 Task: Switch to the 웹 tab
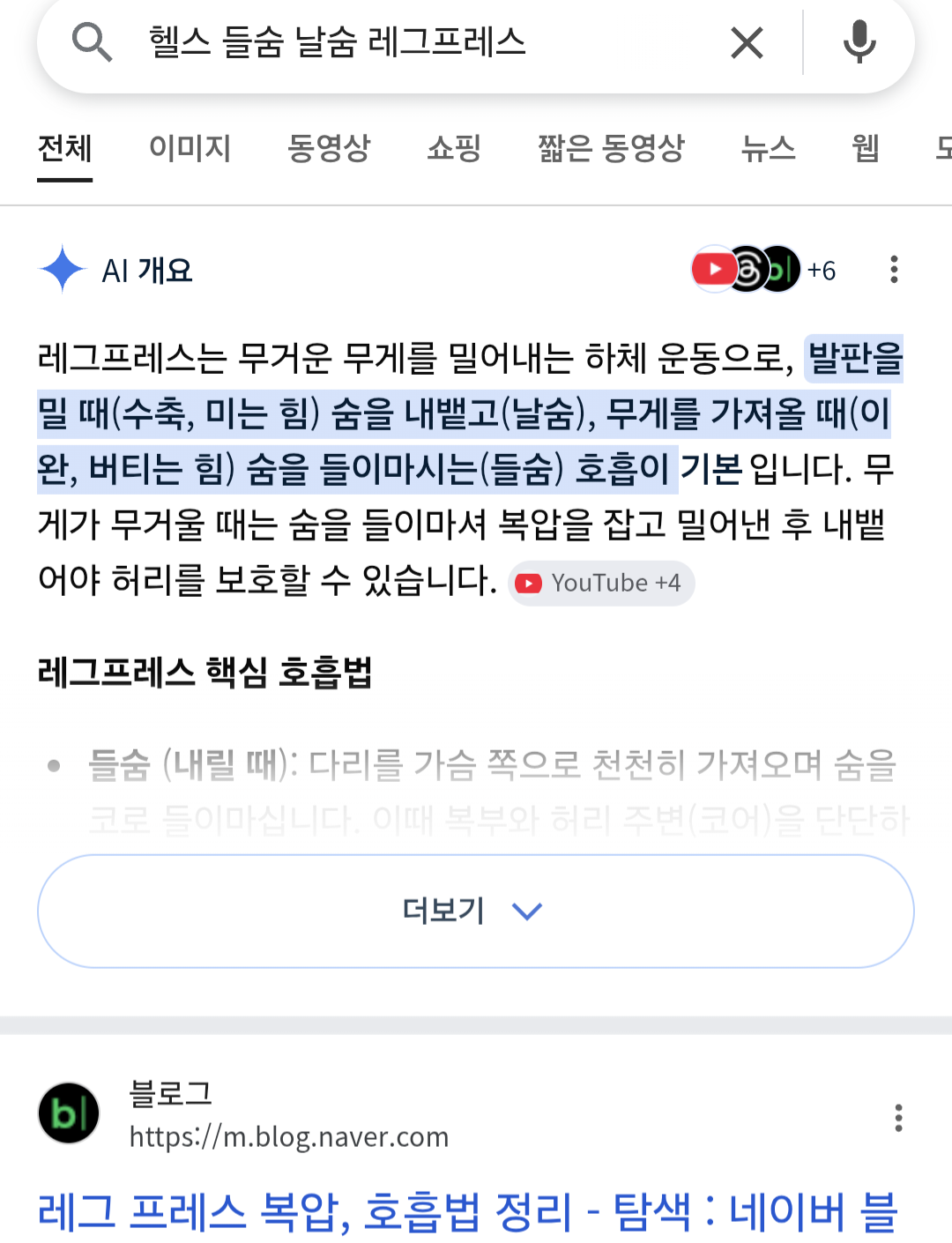click(866, 147)
